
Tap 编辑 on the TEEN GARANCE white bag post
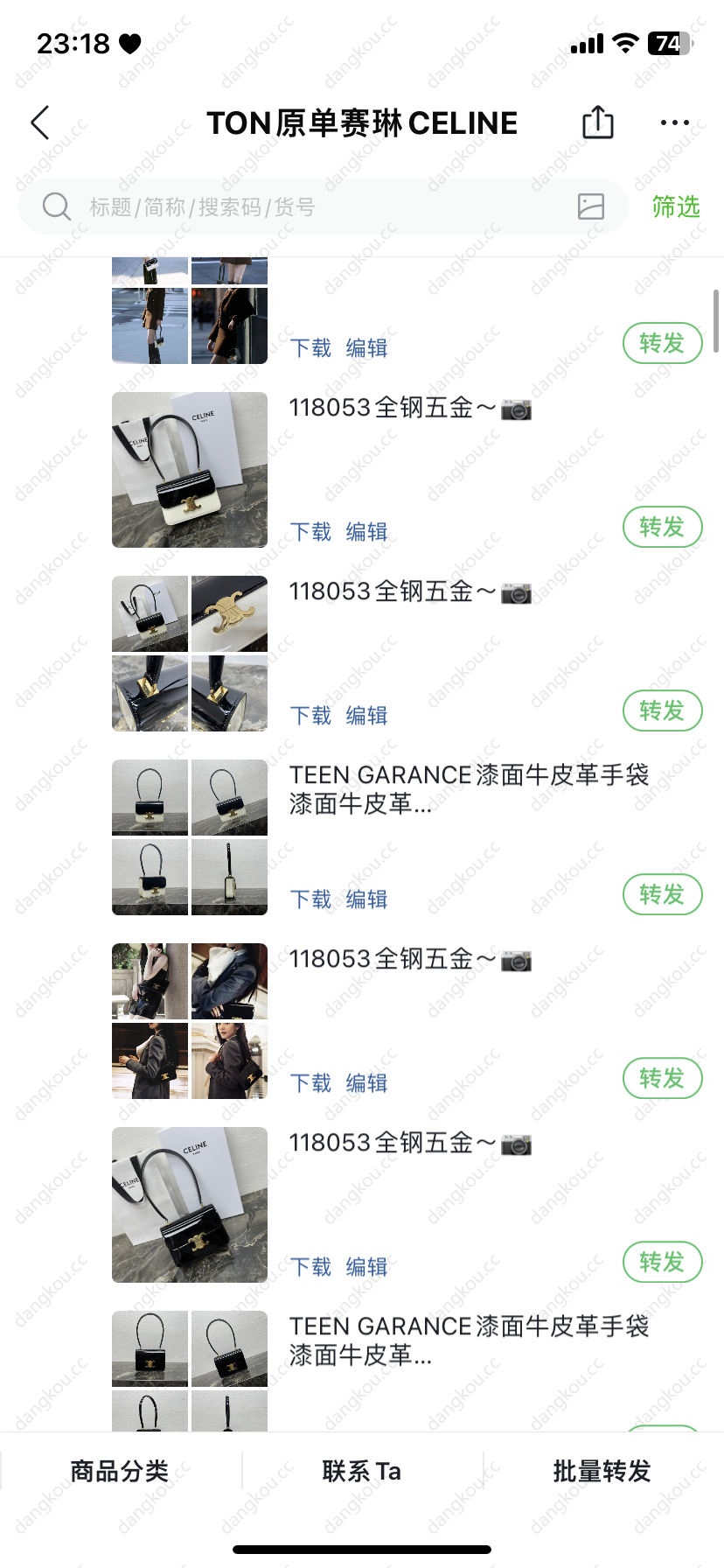pyautogui.click(x=367, y=899)
